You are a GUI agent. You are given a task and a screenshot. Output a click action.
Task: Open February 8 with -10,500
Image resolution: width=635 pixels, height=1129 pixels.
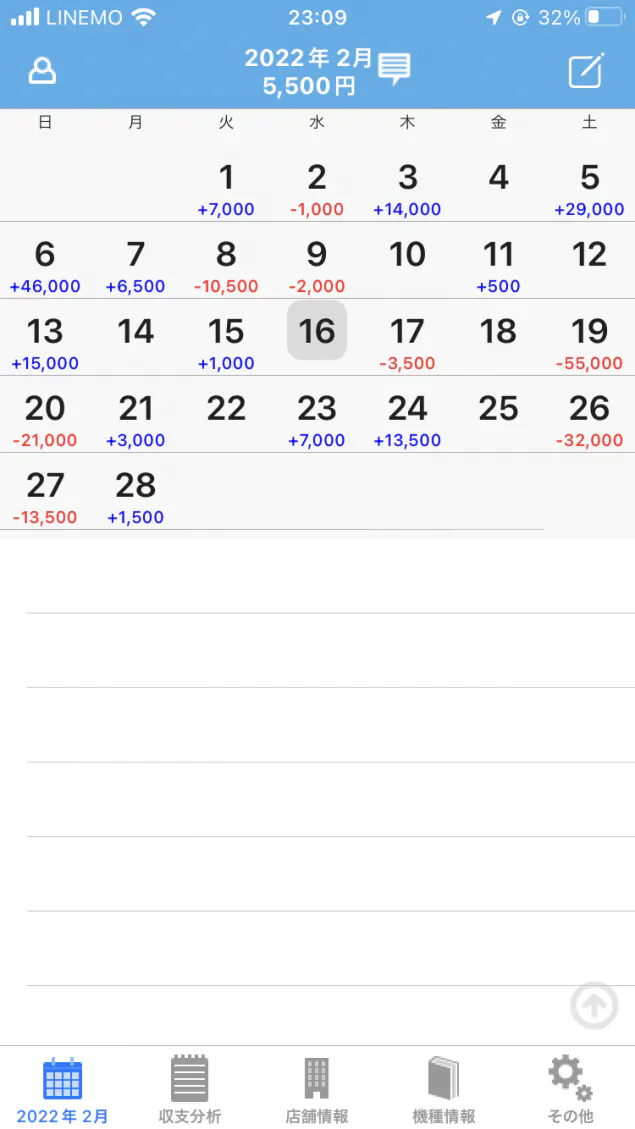coord(226,265)
